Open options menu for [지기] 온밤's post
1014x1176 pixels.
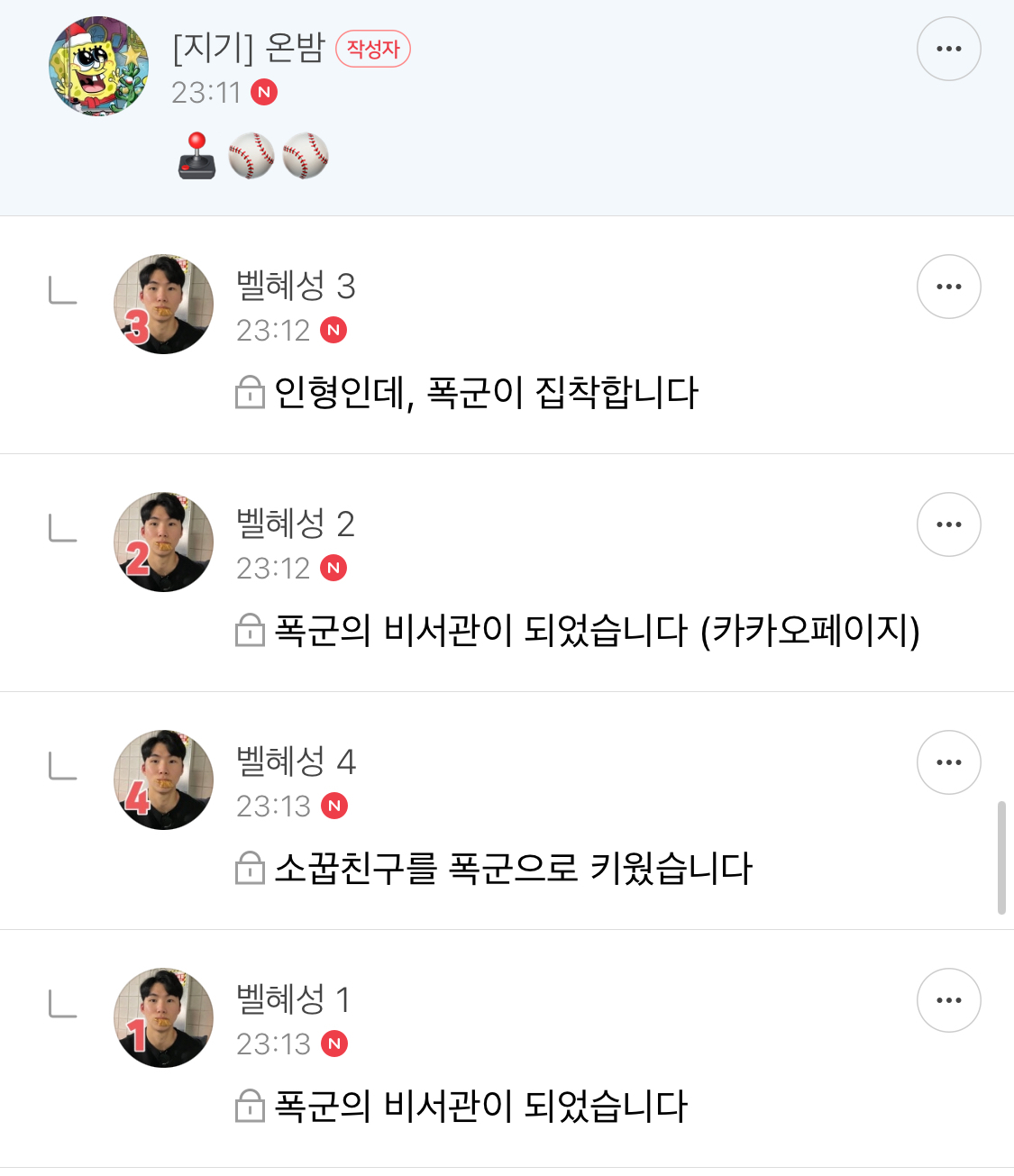[948, 49]
